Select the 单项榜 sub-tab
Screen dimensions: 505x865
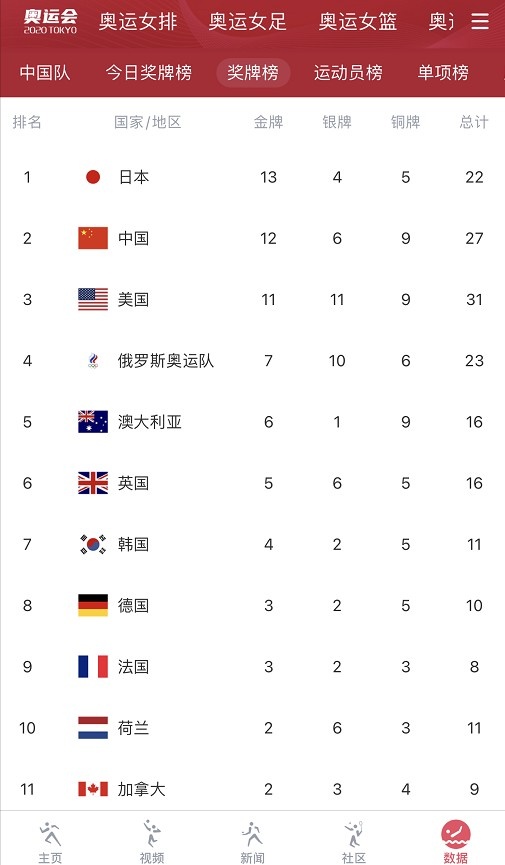[443, 72]
